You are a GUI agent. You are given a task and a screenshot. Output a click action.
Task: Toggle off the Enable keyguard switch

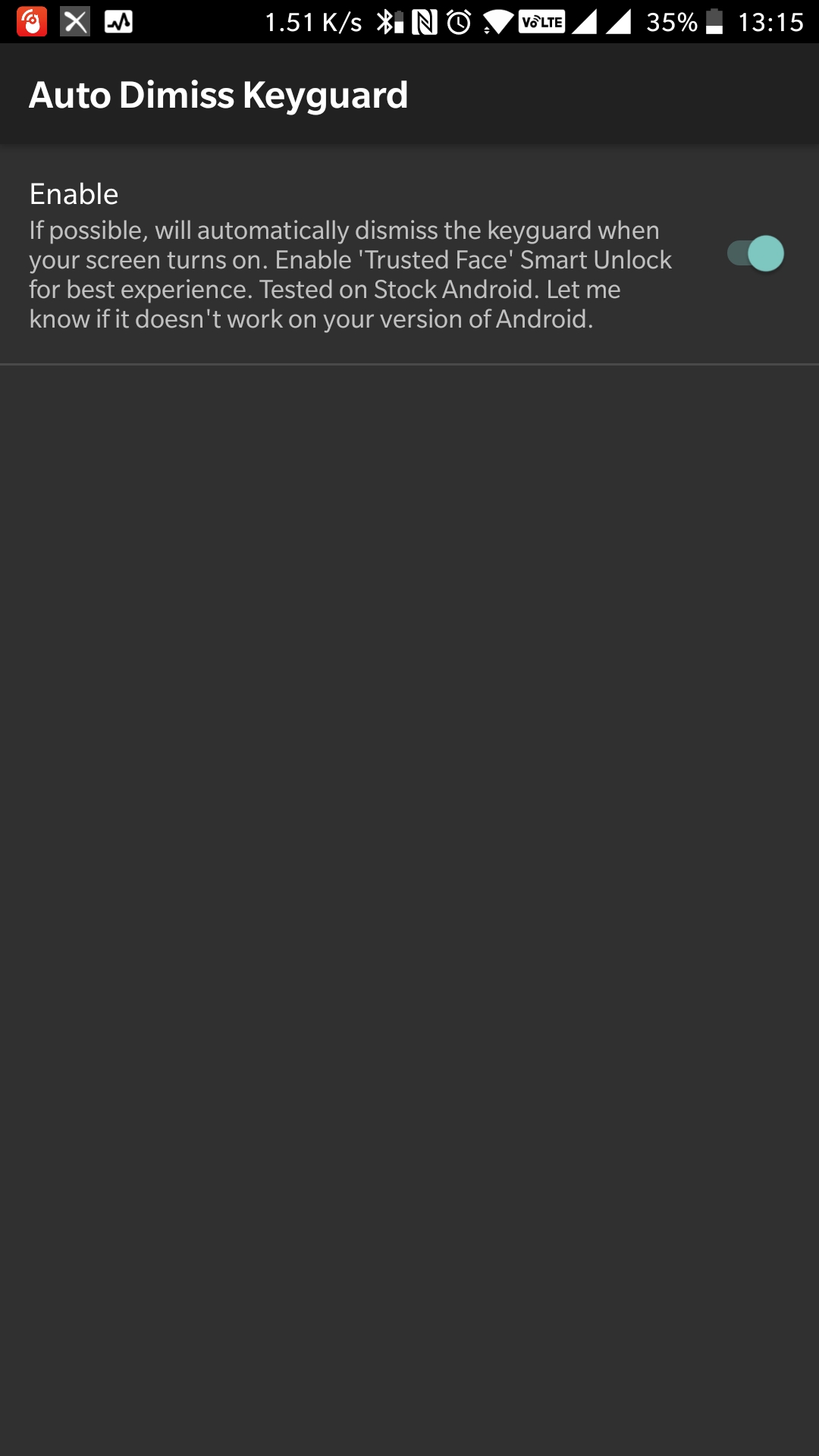pyautogui.click(x=755, y=253)
